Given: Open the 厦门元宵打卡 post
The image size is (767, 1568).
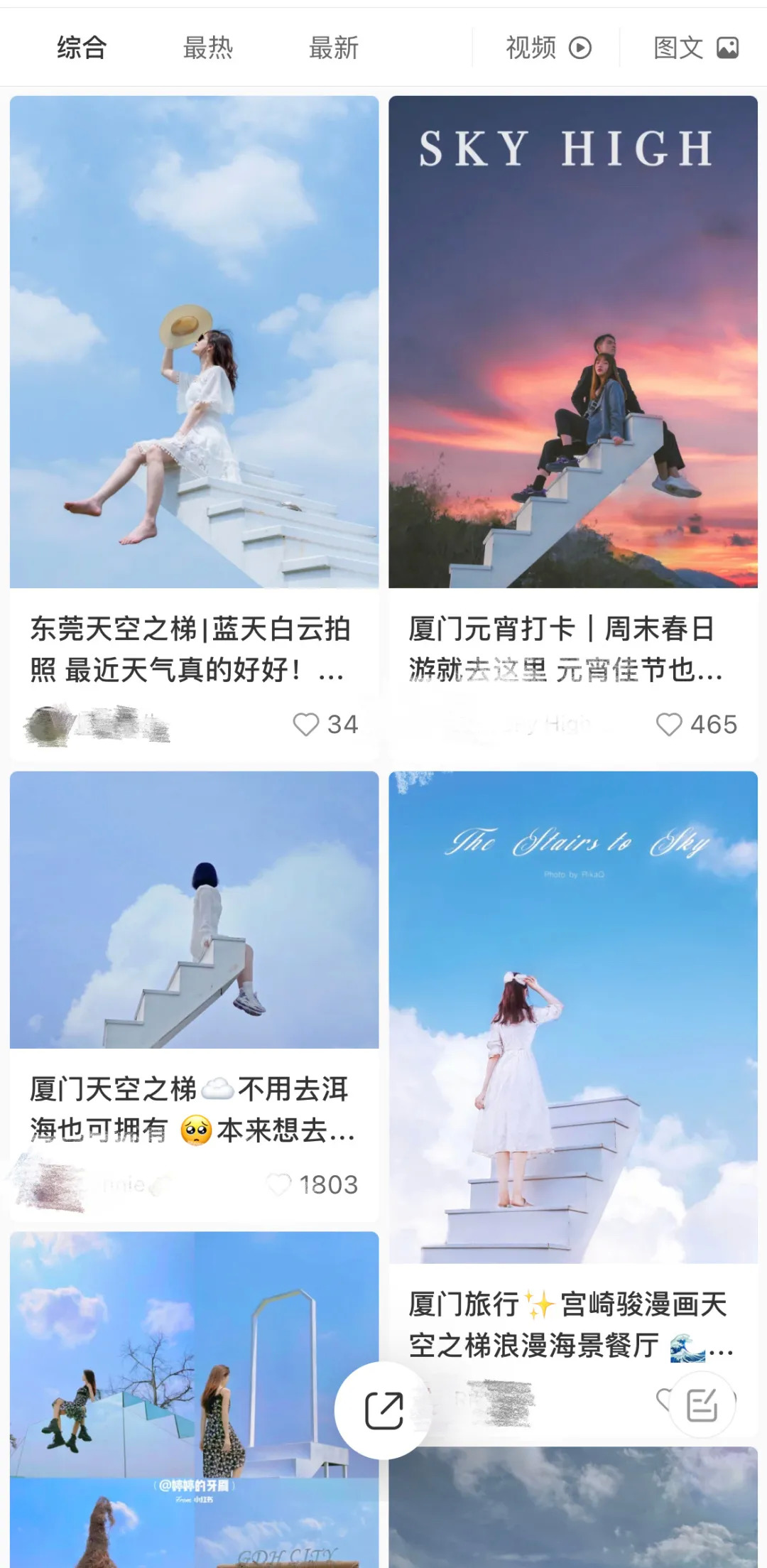Looking at the screenshot, I should pos(572,342).
